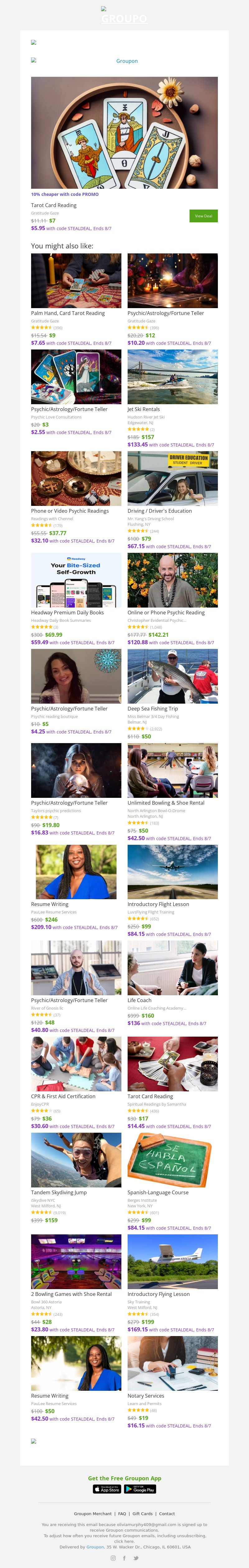Image resolution: width=249 pixels, height=1568 pixels.
Task: View the Deep Sea Fishing Trip deal
Action: (x=172, y=676)
